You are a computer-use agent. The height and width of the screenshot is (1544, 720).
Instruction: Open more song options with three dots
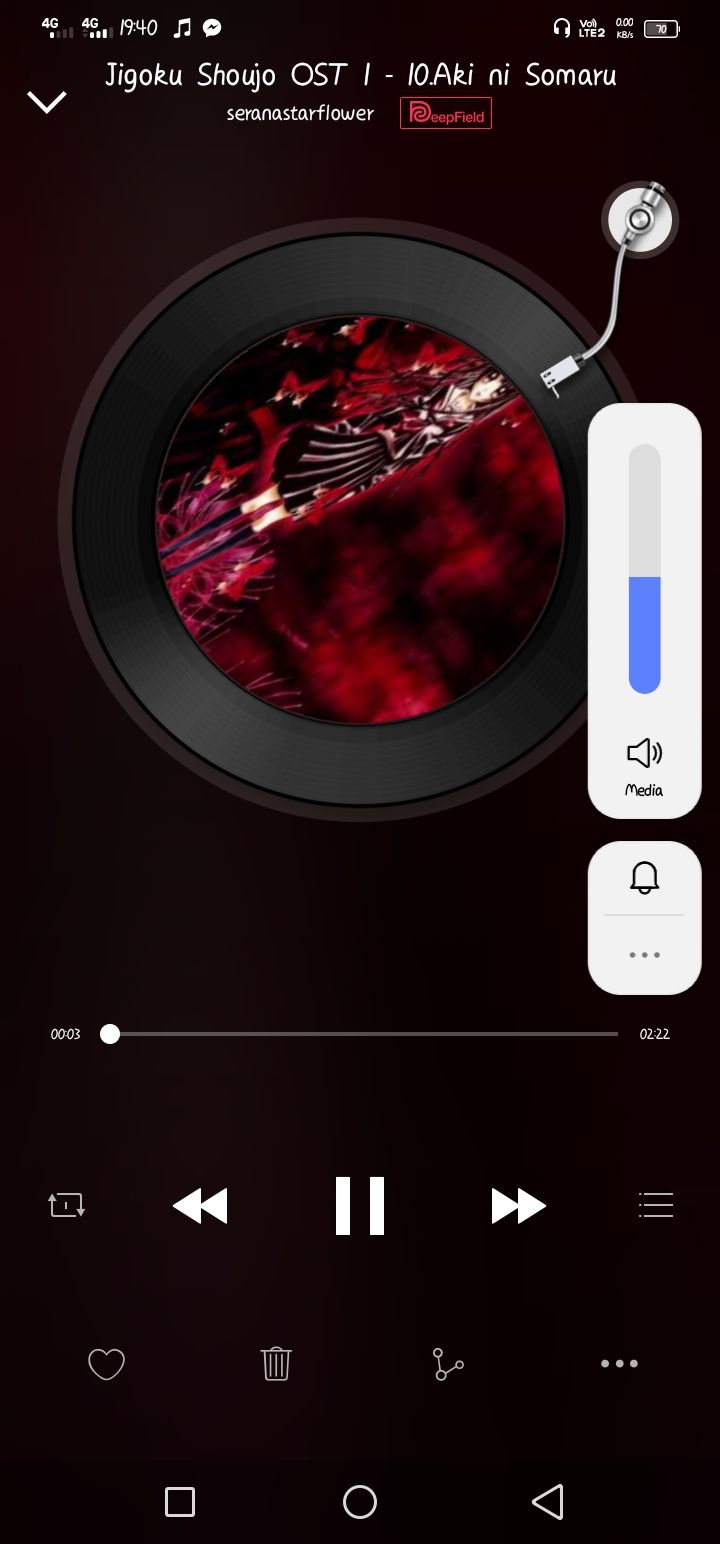(x=619, y=1363)
